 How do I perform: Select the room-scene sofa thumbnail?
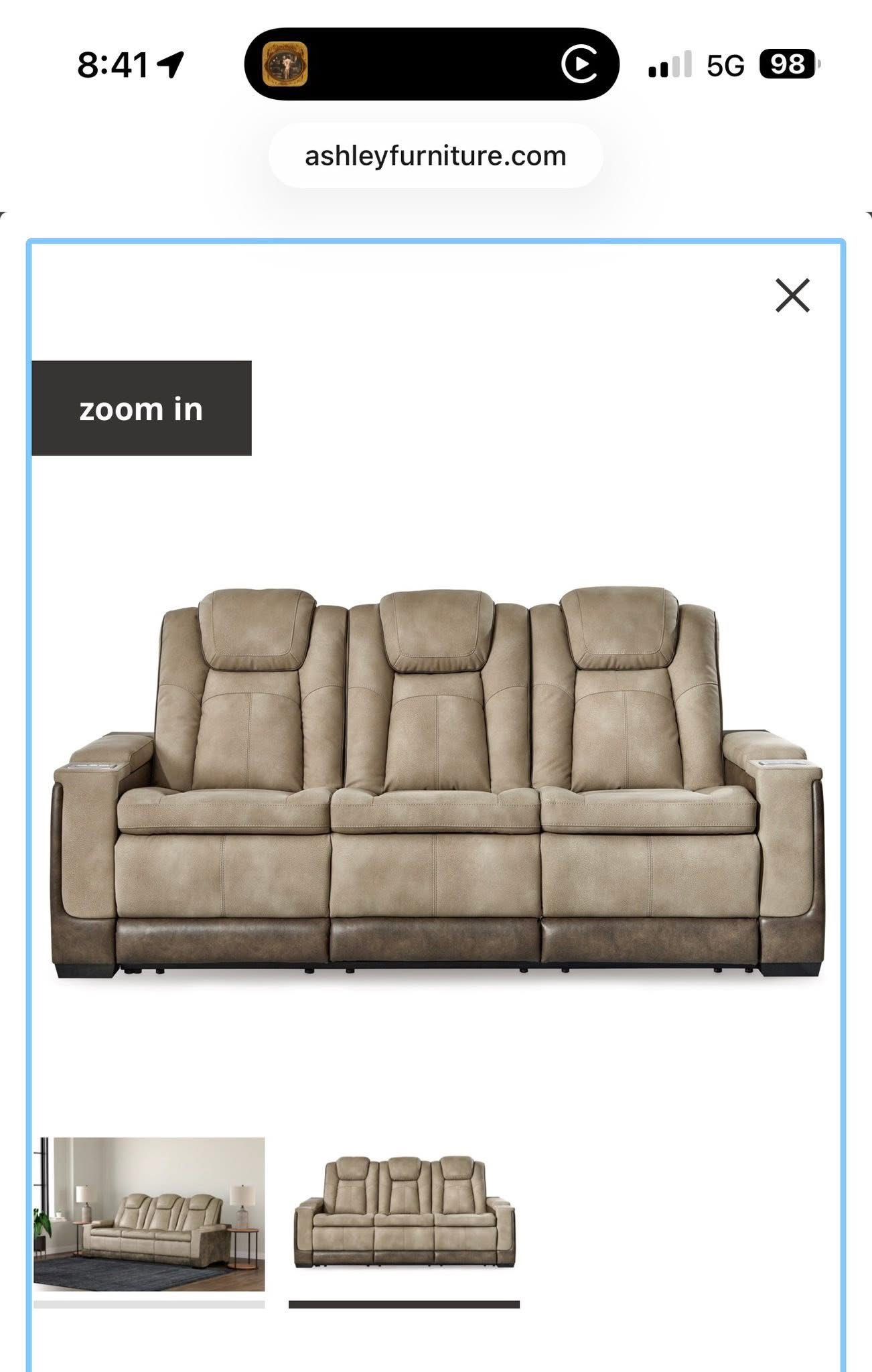[149, 1214]
